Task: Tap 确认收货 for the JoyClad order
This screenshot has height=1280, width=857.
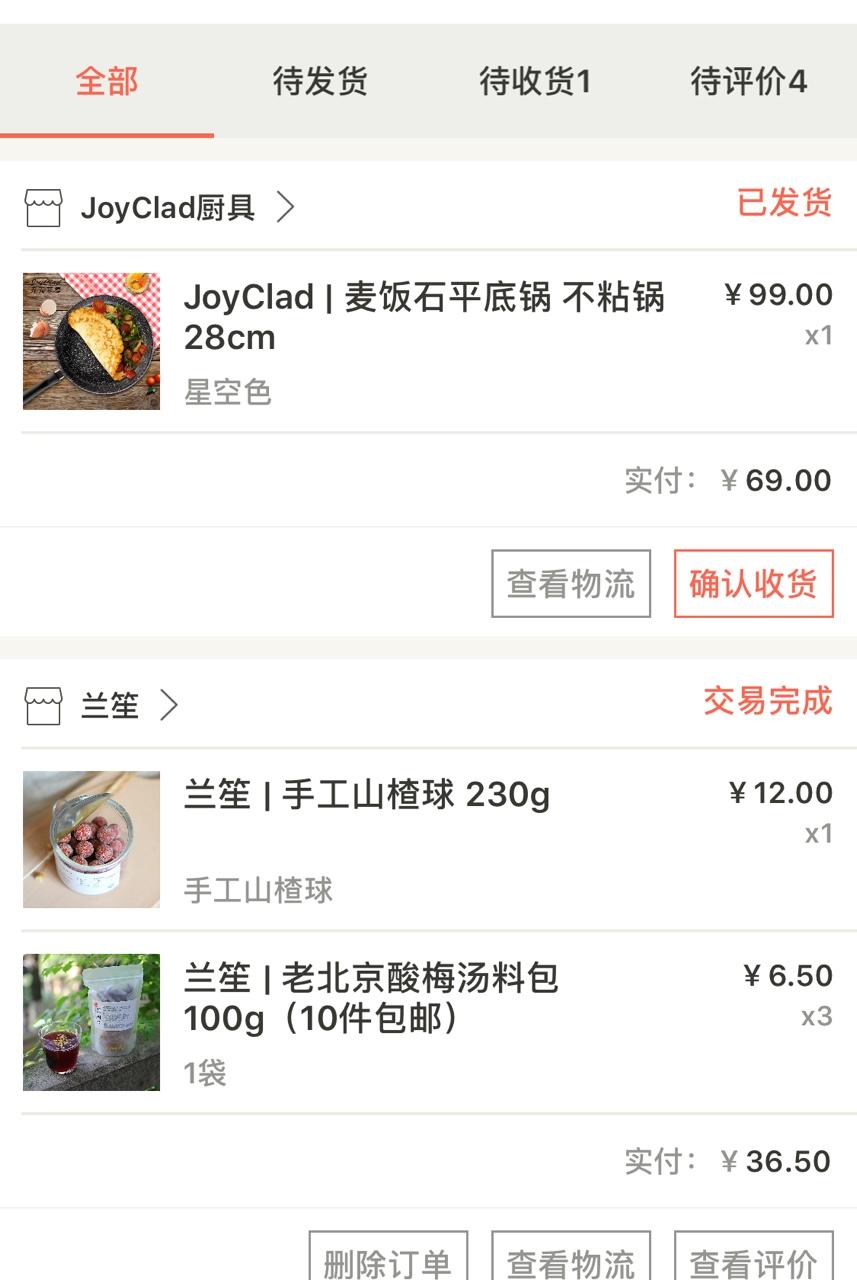Action: (753, 584)
